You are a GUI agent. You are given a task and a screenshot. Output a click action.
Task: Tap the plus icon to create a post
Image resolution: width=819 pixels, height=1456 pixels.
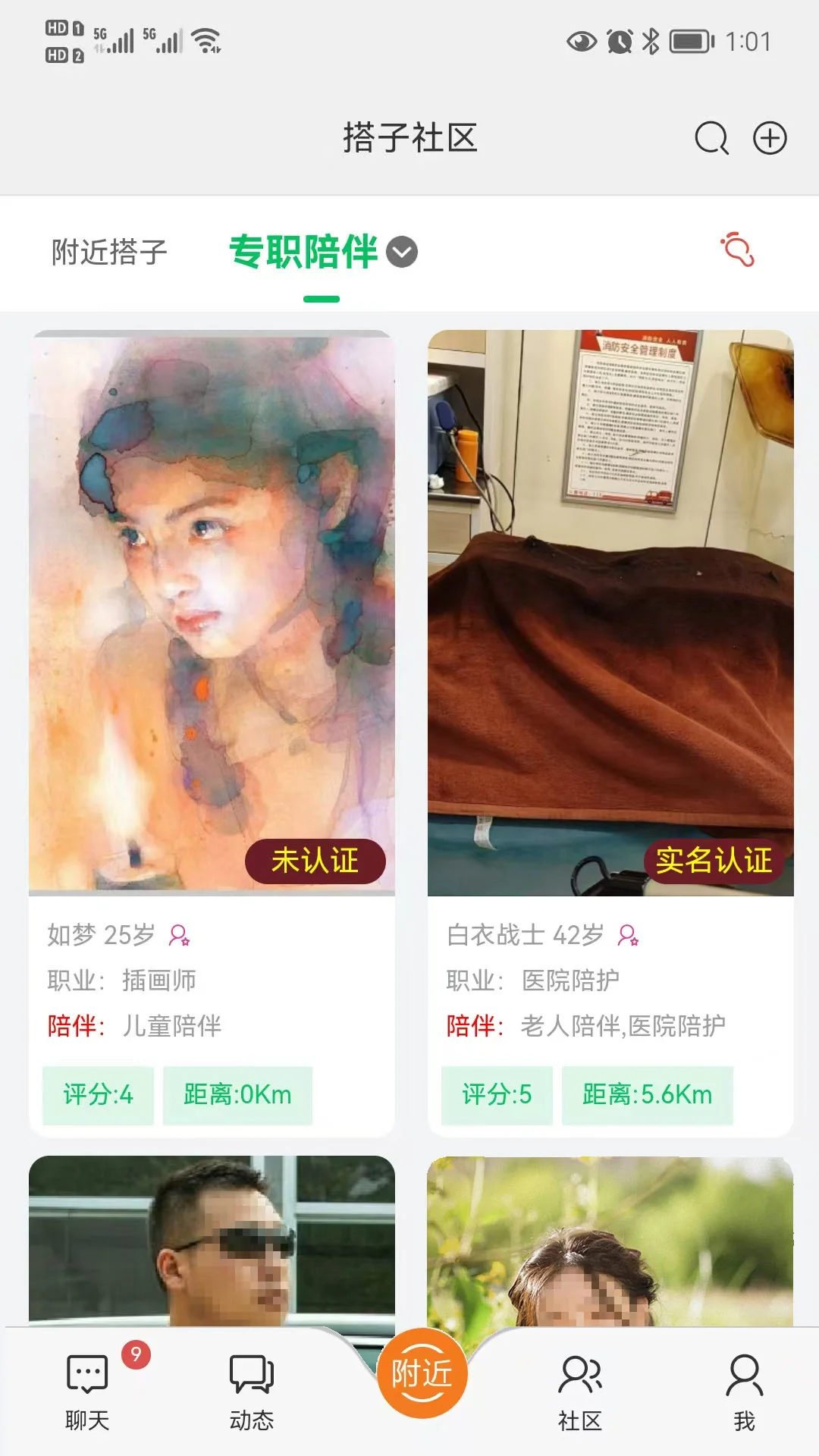click(x=770, y=138)
